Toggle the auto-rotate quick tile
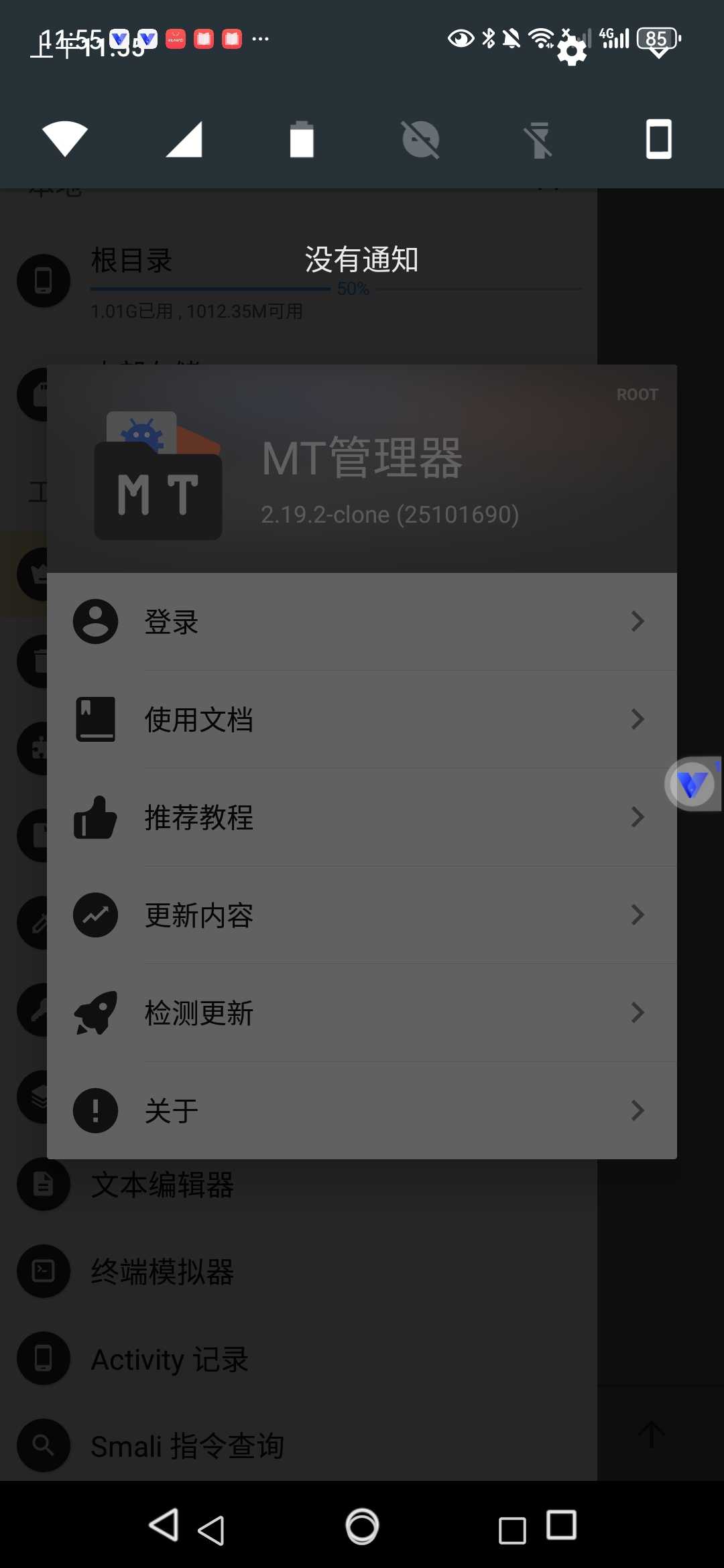The image size is (724, 1568). (658, 139)
